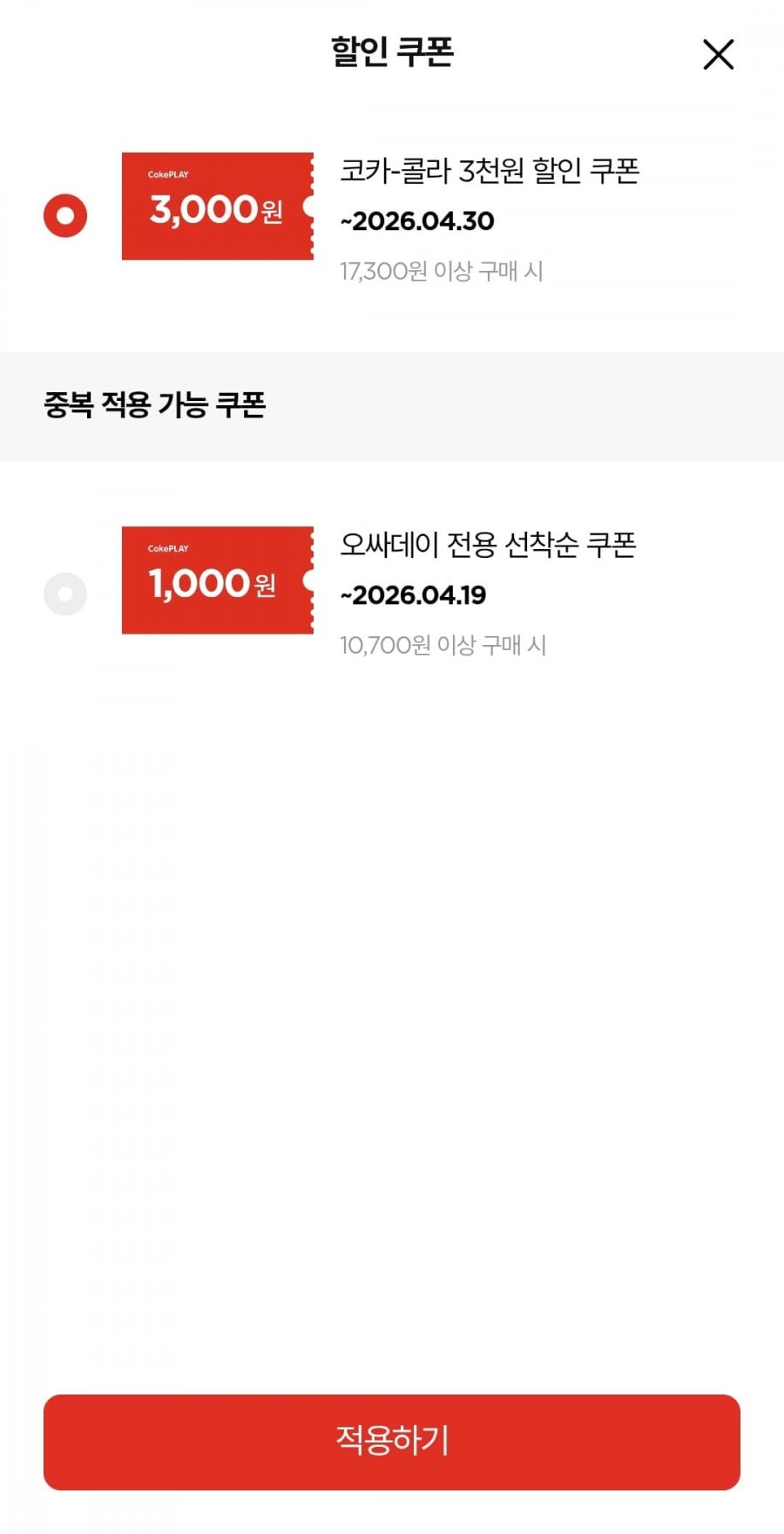This screenshot has width=784, height=1534.
Task: Select the 코카-콜라 3천원 할인 쿠폰 radio button
Action: point(65,216)
